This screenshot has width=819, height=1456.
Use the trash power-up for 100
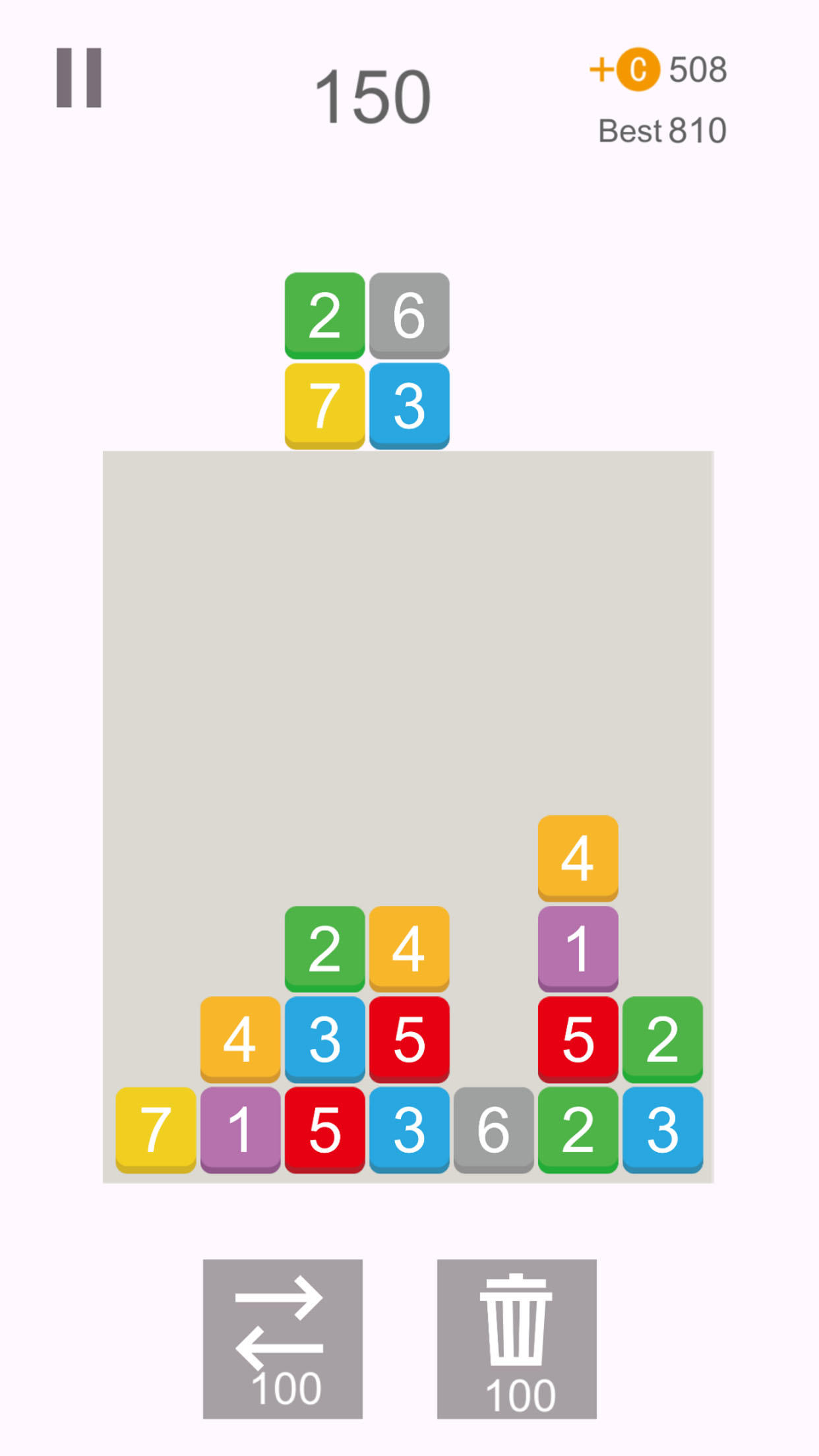click(x=516, y=1338)
